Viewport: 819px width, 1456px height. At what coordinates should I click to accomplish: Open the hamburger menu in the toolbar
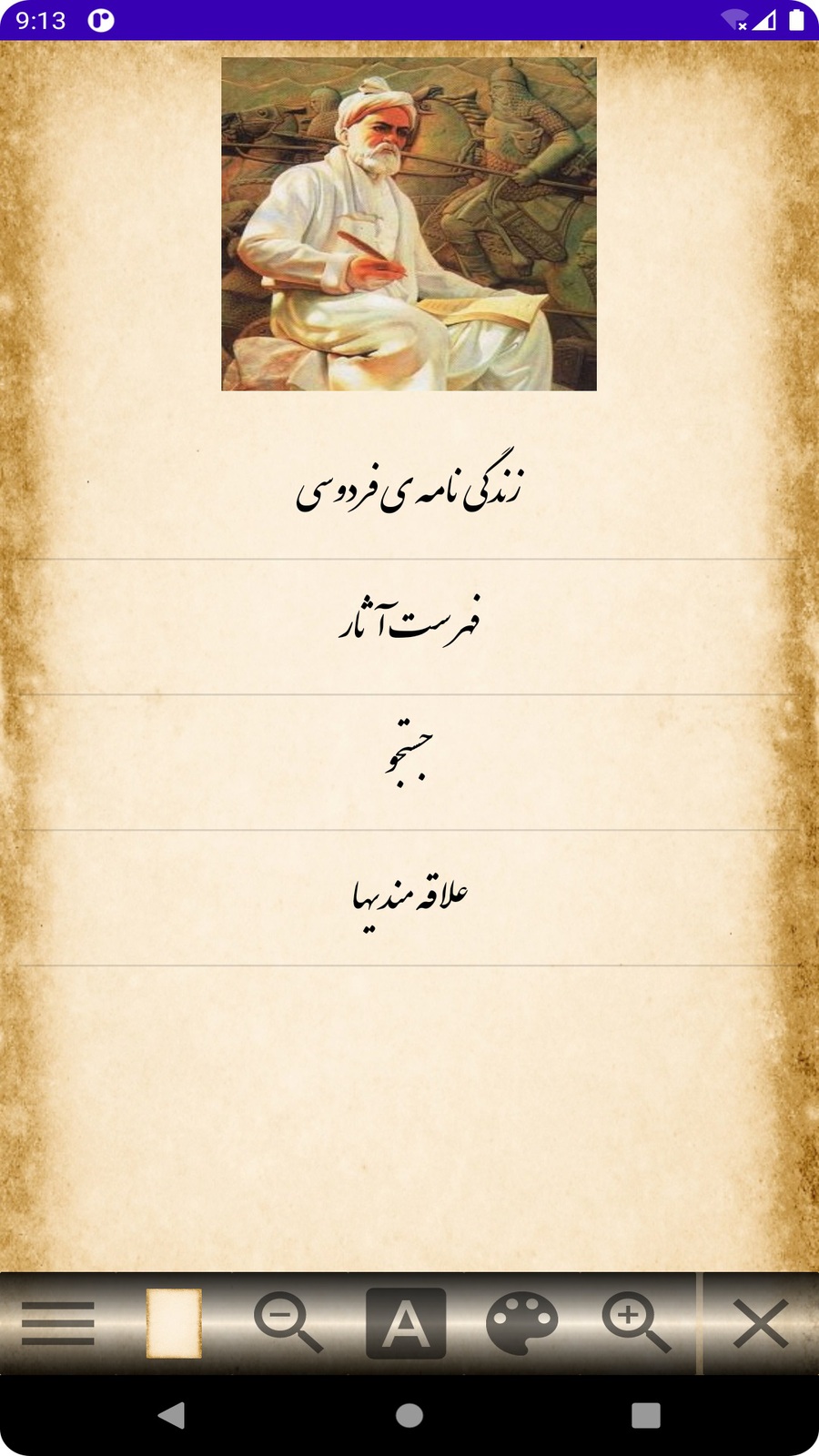click(58, 1322)
